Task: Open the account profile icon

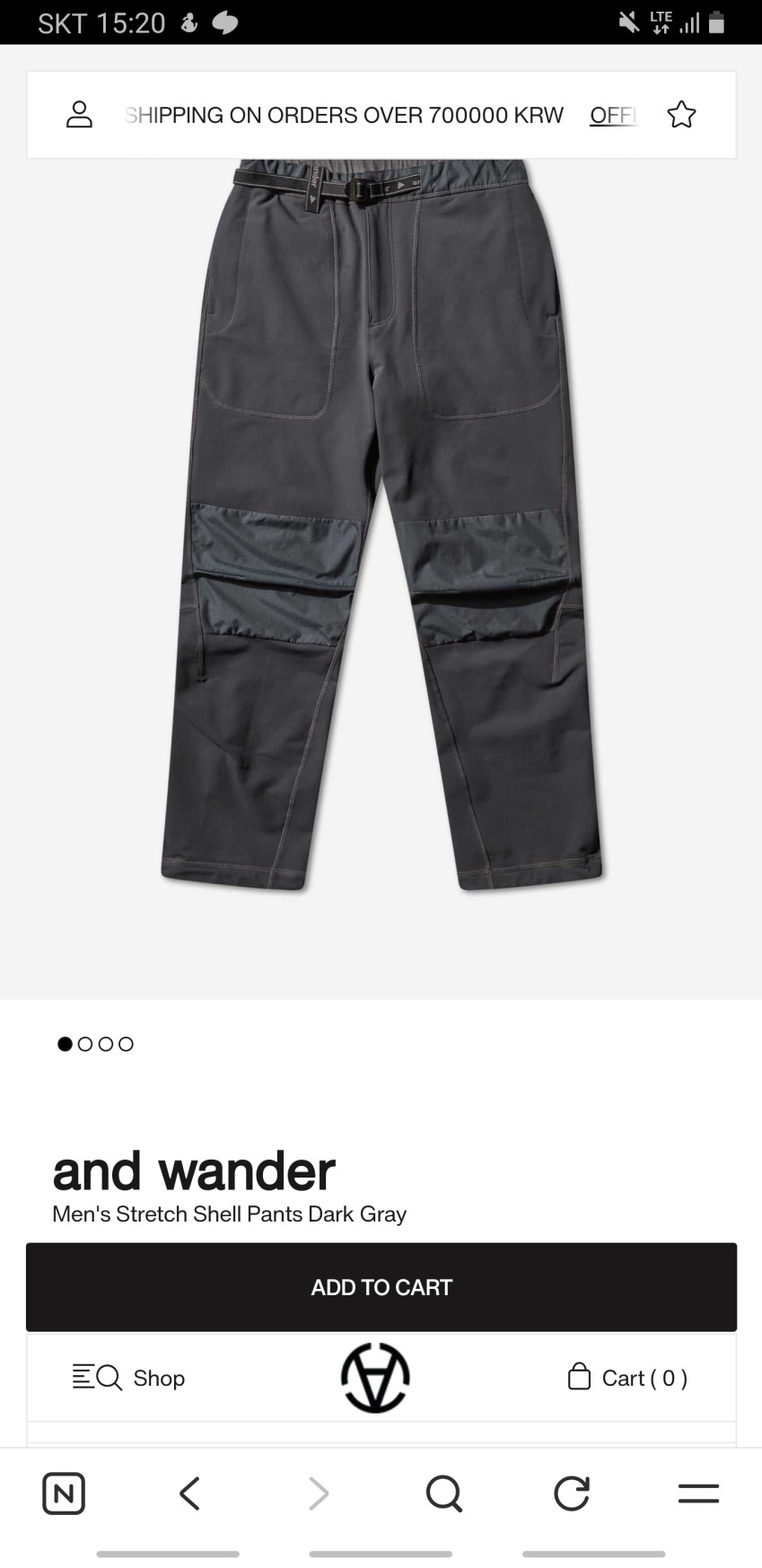Action: coord(79,115)
